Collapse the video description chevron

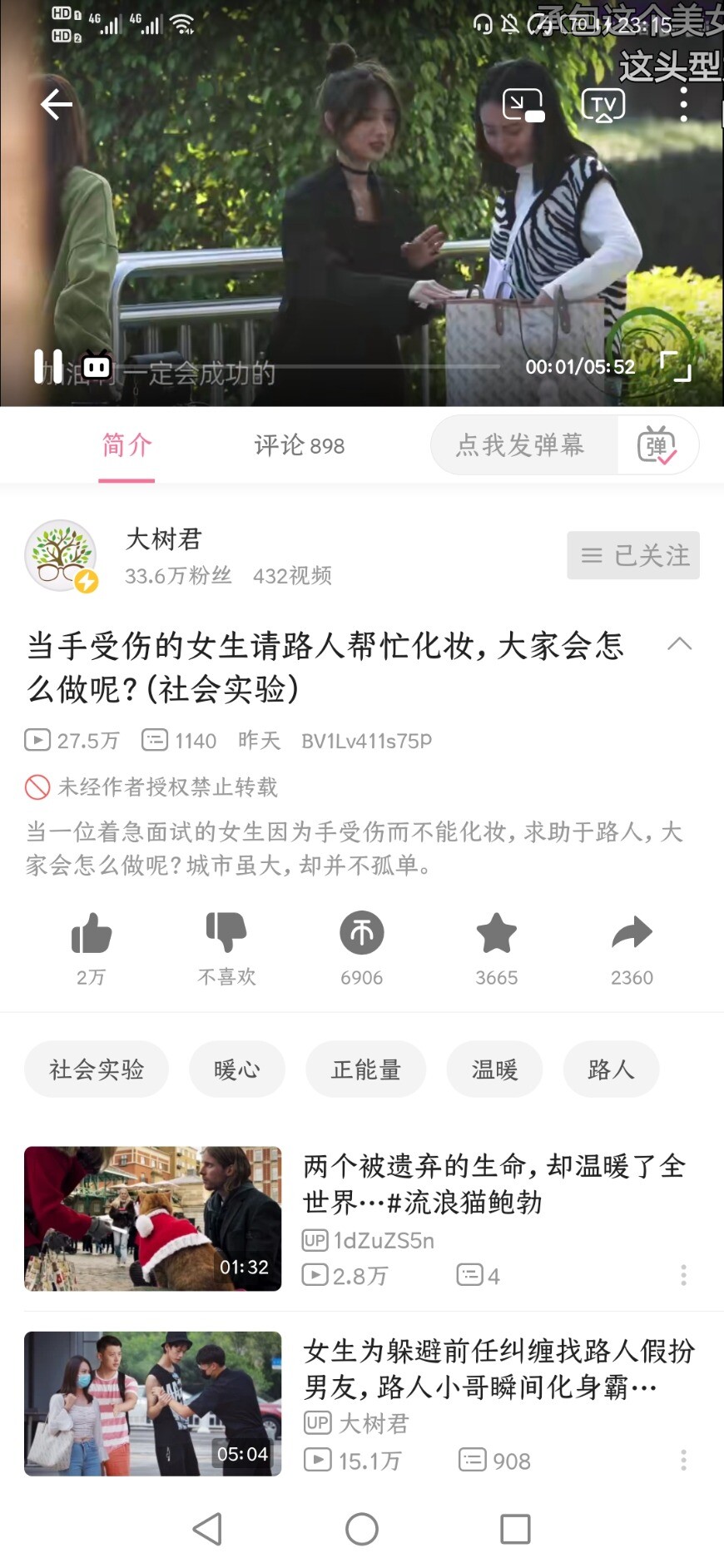pos(679,644)
